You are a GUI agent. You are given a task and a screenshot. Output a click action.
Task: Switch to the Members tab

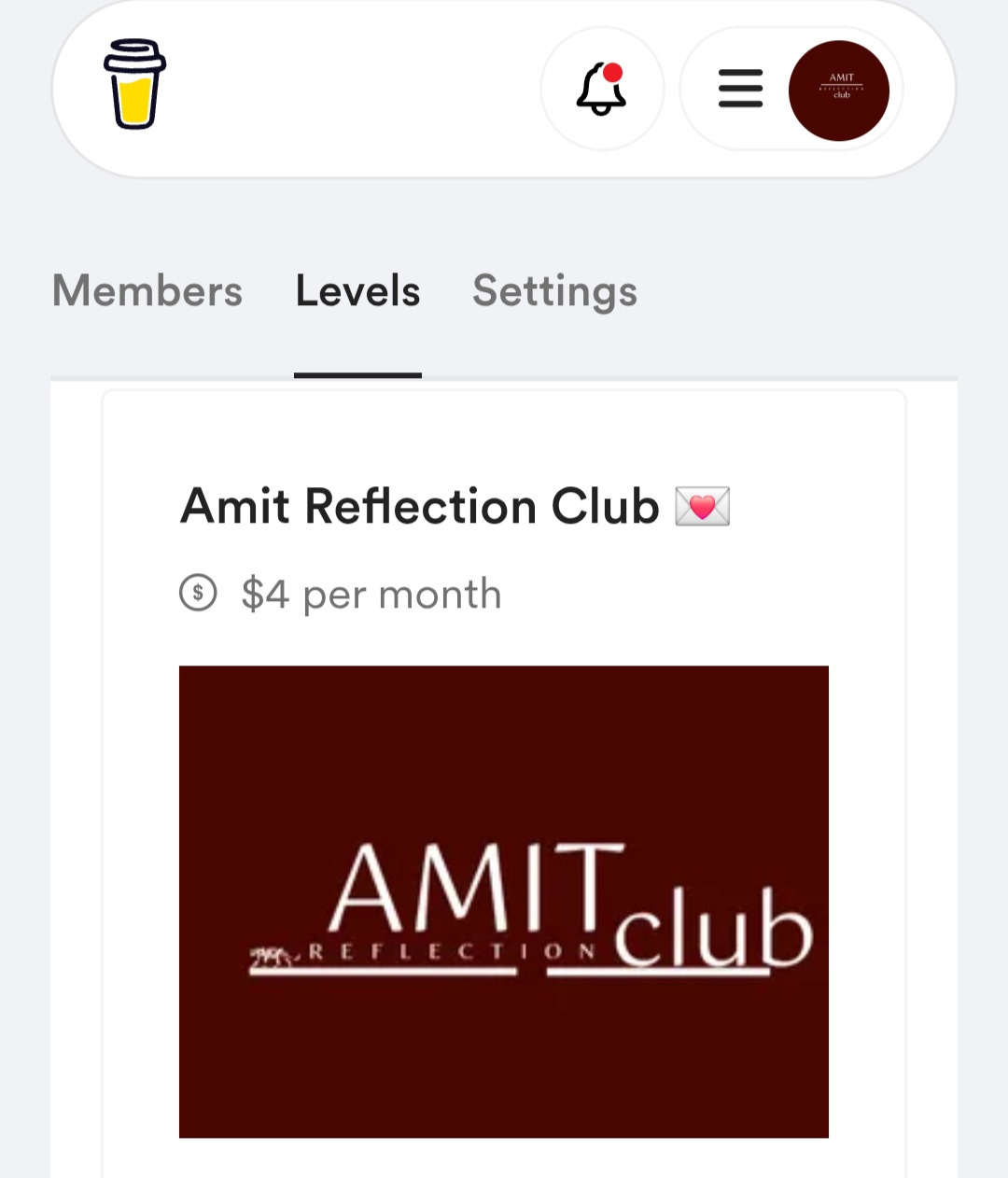tap(147, 291)
